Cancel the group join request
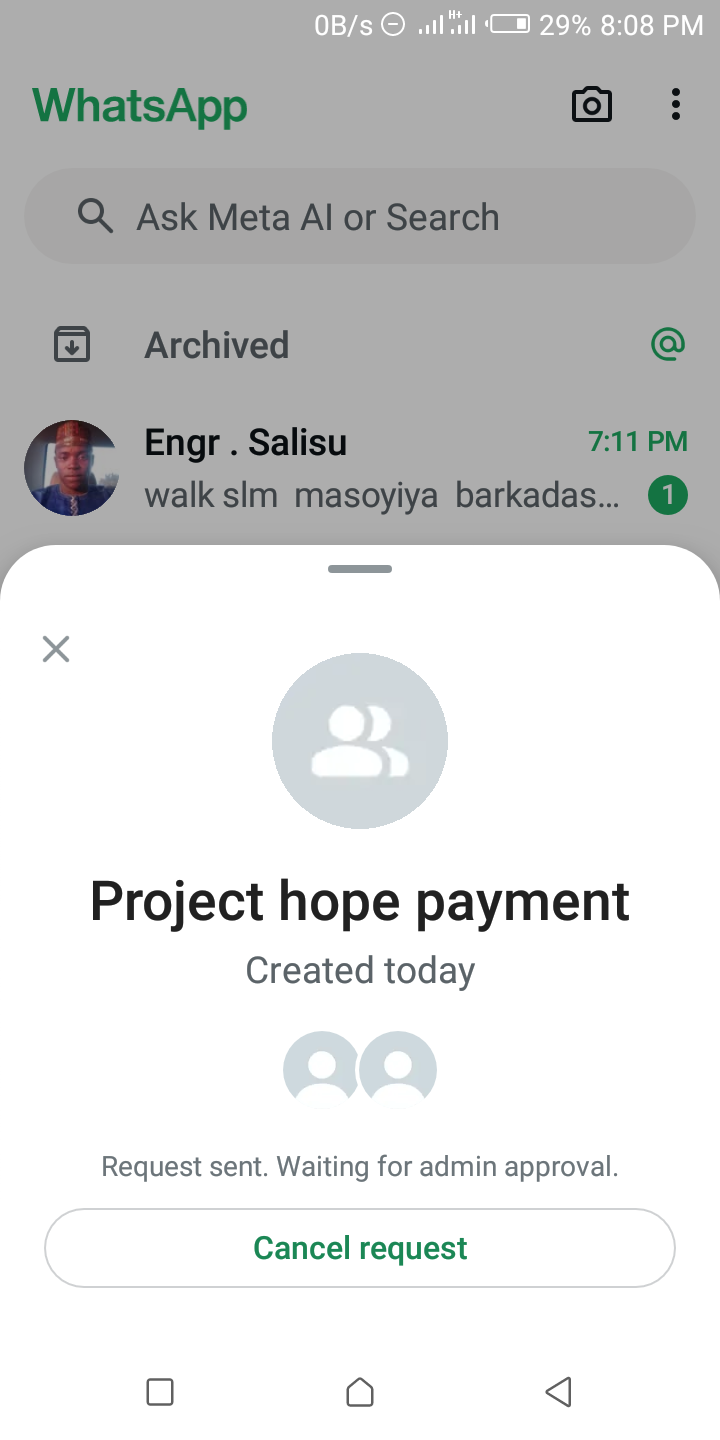The width and height of the screenshot is (720, 1440). pos(360,1248)
